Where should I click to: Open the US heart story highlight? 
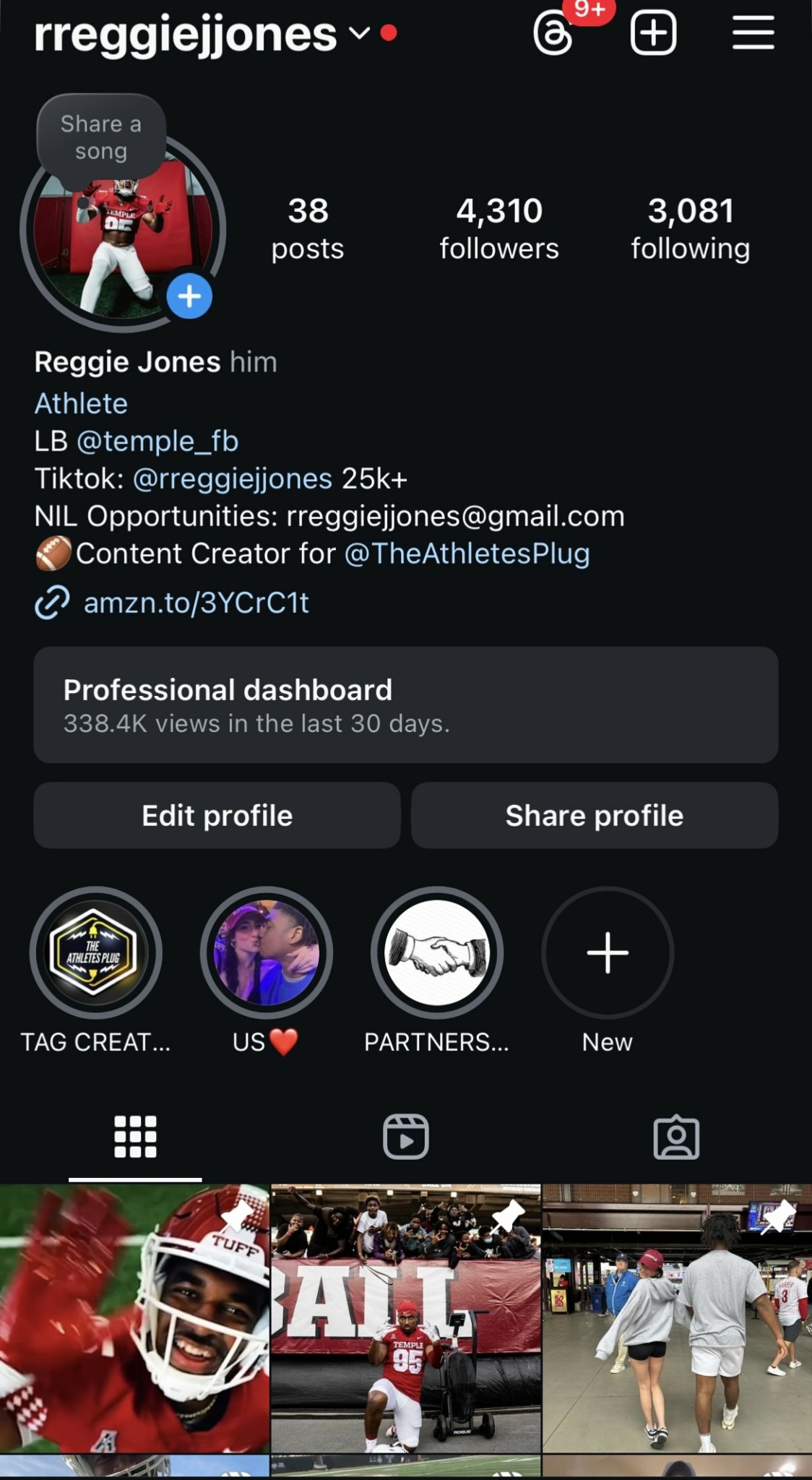[266, 952]
